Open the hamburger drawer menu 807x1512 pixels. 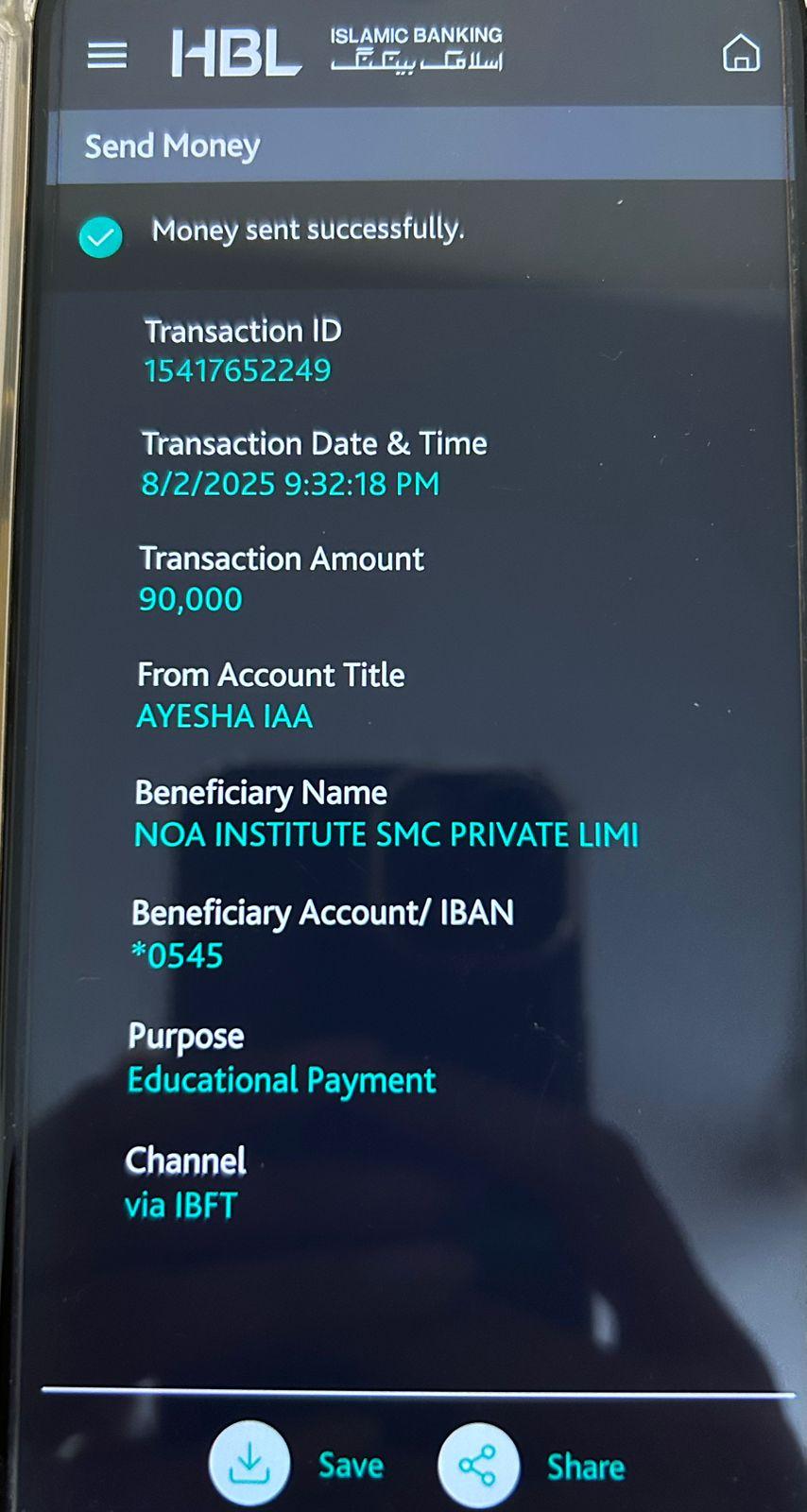pyautogui.click(x=107, y=55)
